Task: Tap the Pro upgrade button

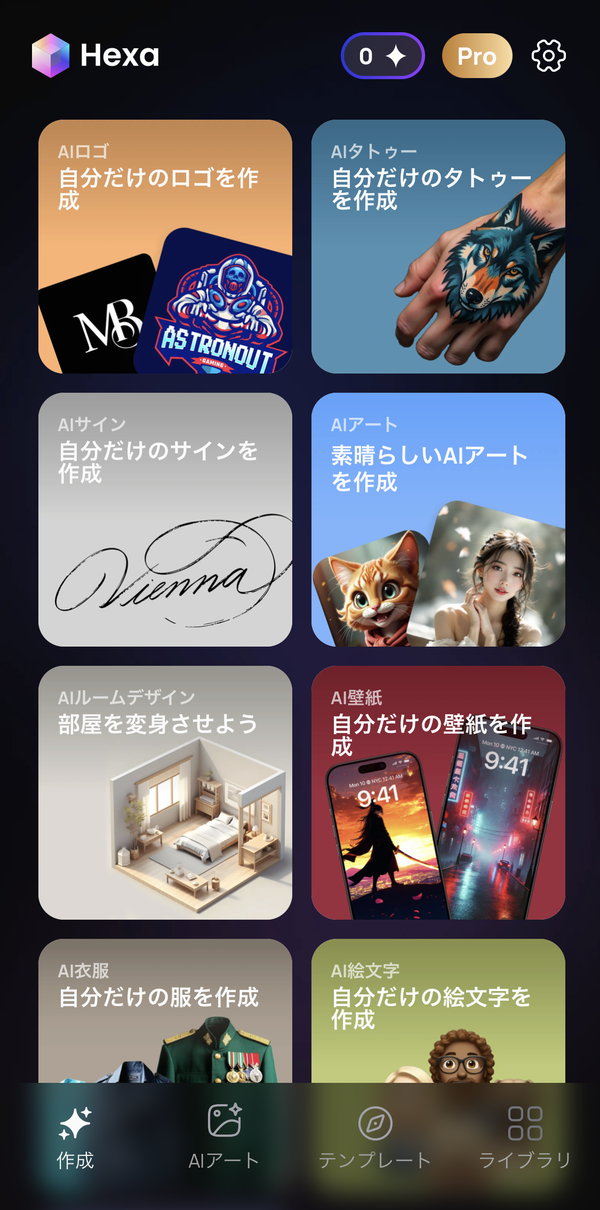Action: pos(477,56)
